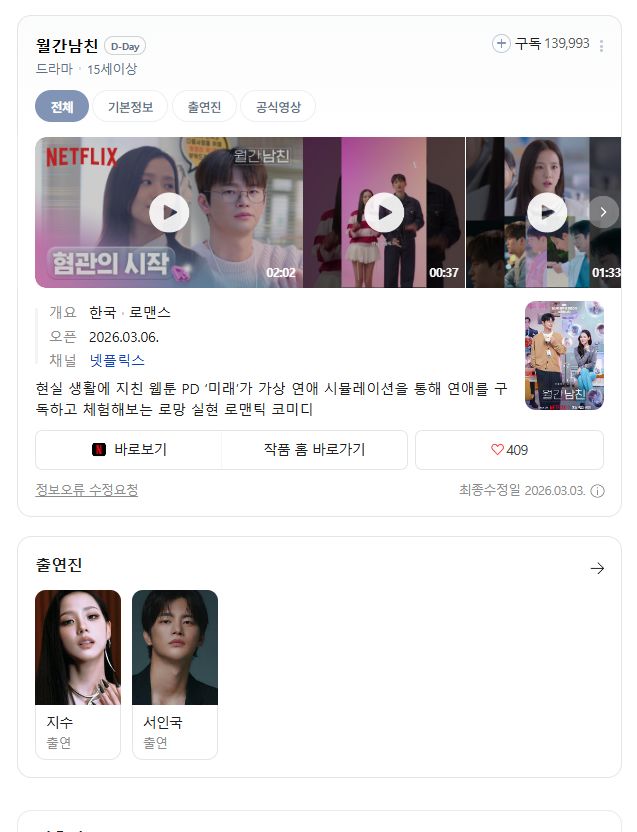Switch to the 기본정보 tab
This screenshot has width=637, height=832.
click(131, 107)
